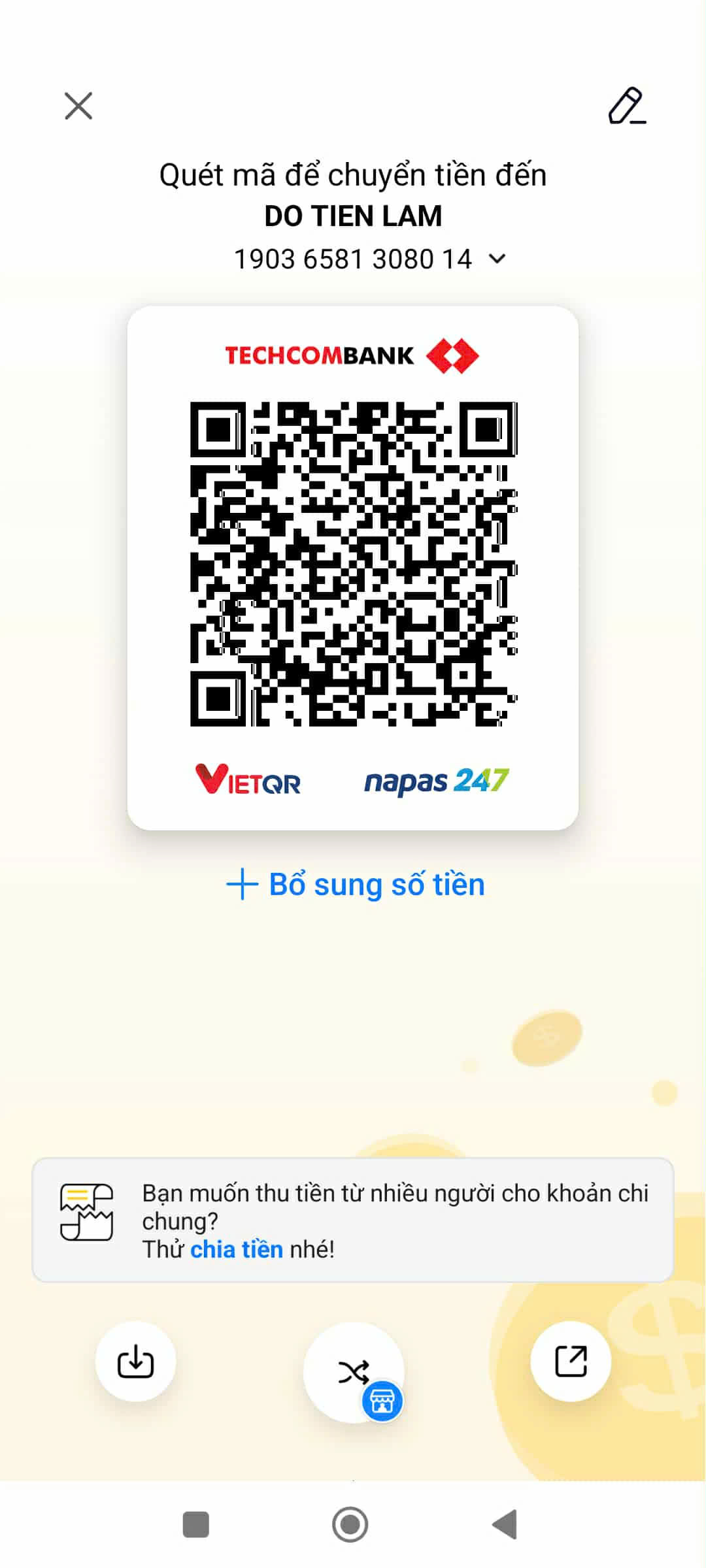
Task: Download the QR code image
Action: 135,1362
